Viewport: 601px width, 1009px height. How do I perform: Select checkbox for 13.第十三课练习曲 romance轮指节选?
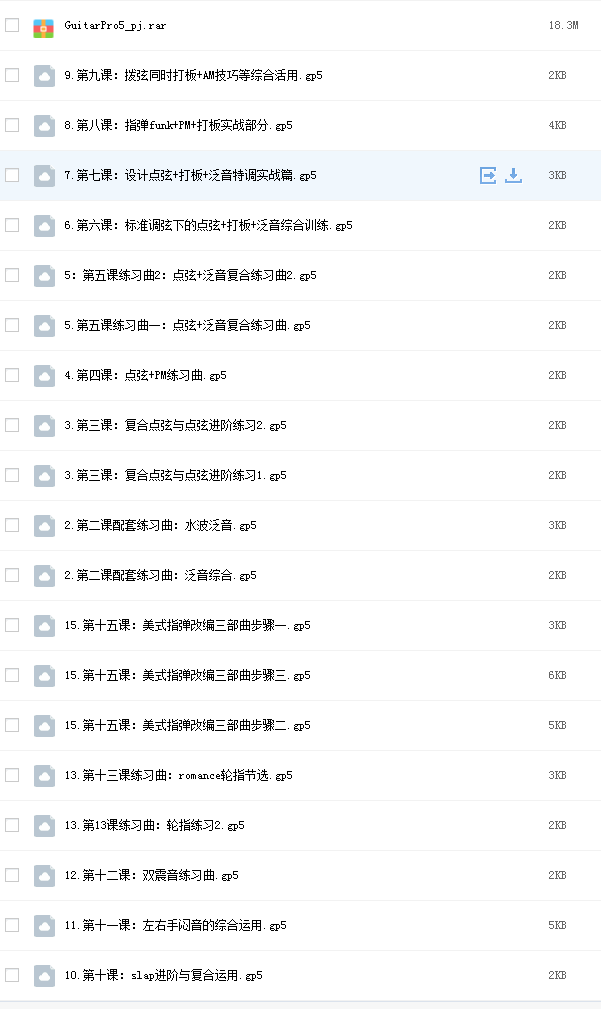[x=12, y=775]
